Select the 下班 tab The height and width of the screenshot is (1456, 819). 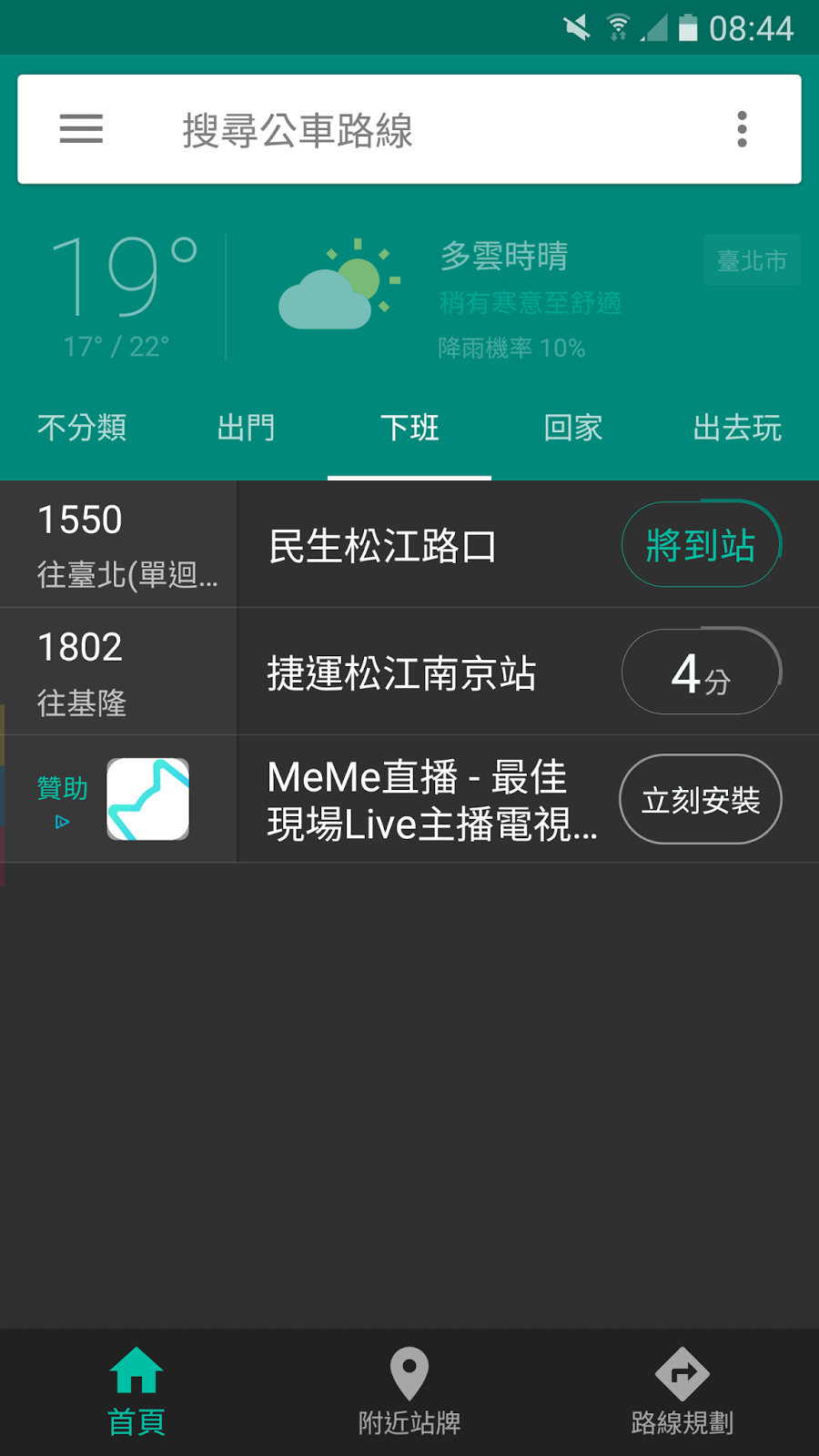pos(409,428)
